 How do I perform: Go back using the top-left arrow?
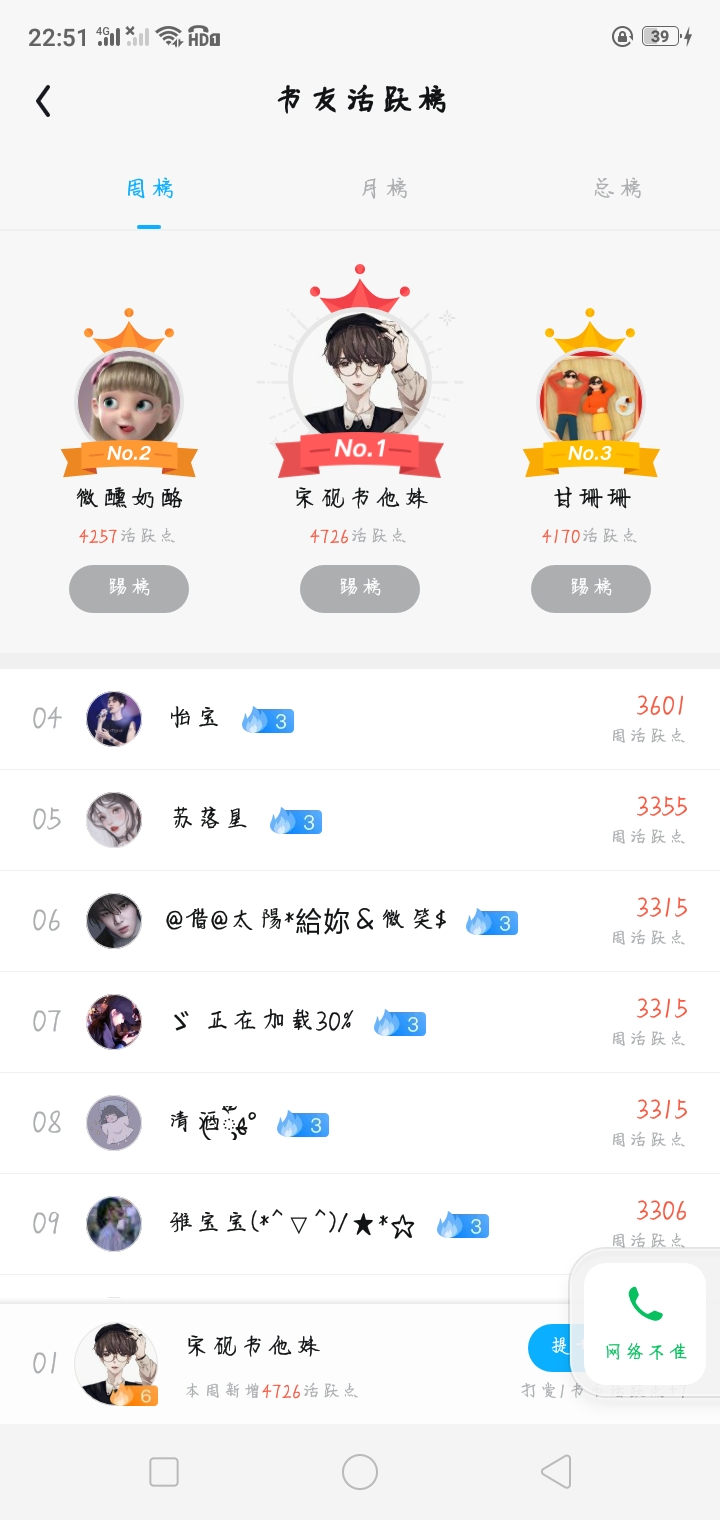point(43,100)
